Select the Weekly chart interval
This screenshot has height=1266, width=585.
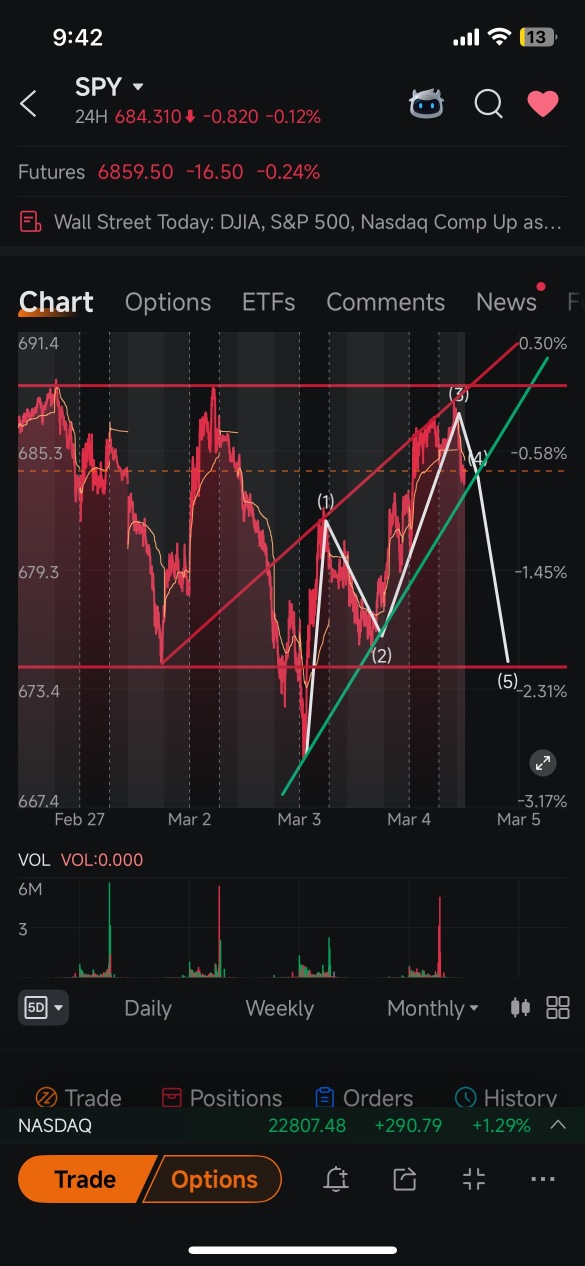click(x=279, y=1008)
